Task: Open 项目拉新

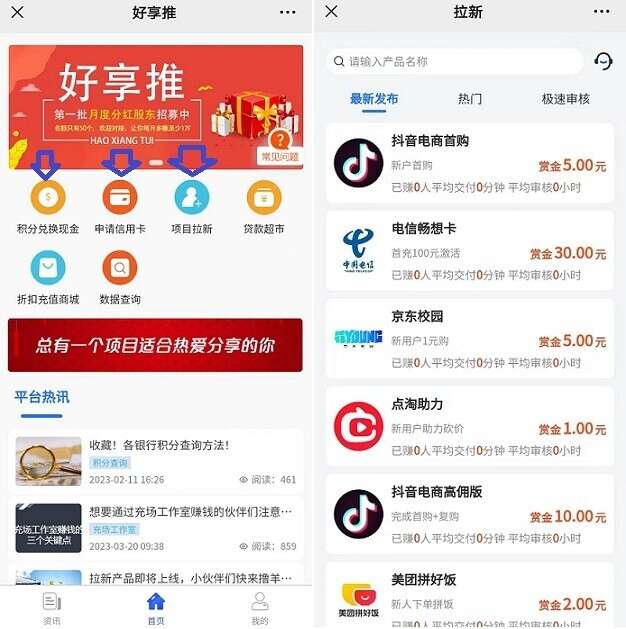Action: (192, 198)
